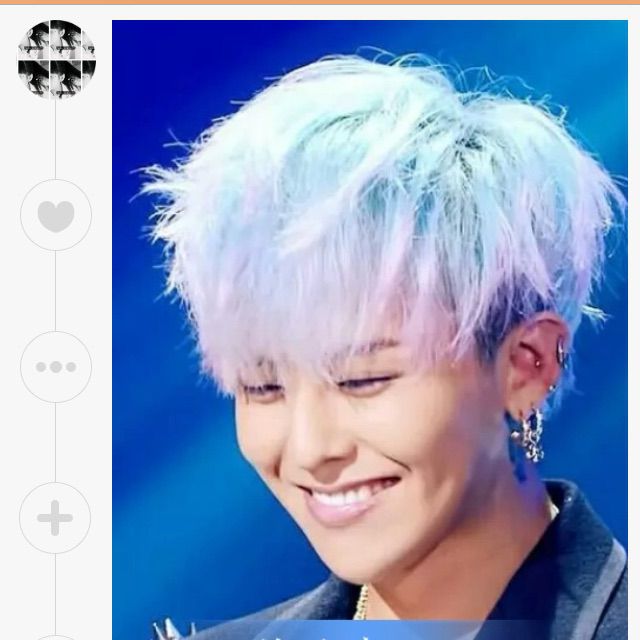Open the three-dots more options
The height and width of the screenshot is (640, 640).
click(x=56, y=367)
